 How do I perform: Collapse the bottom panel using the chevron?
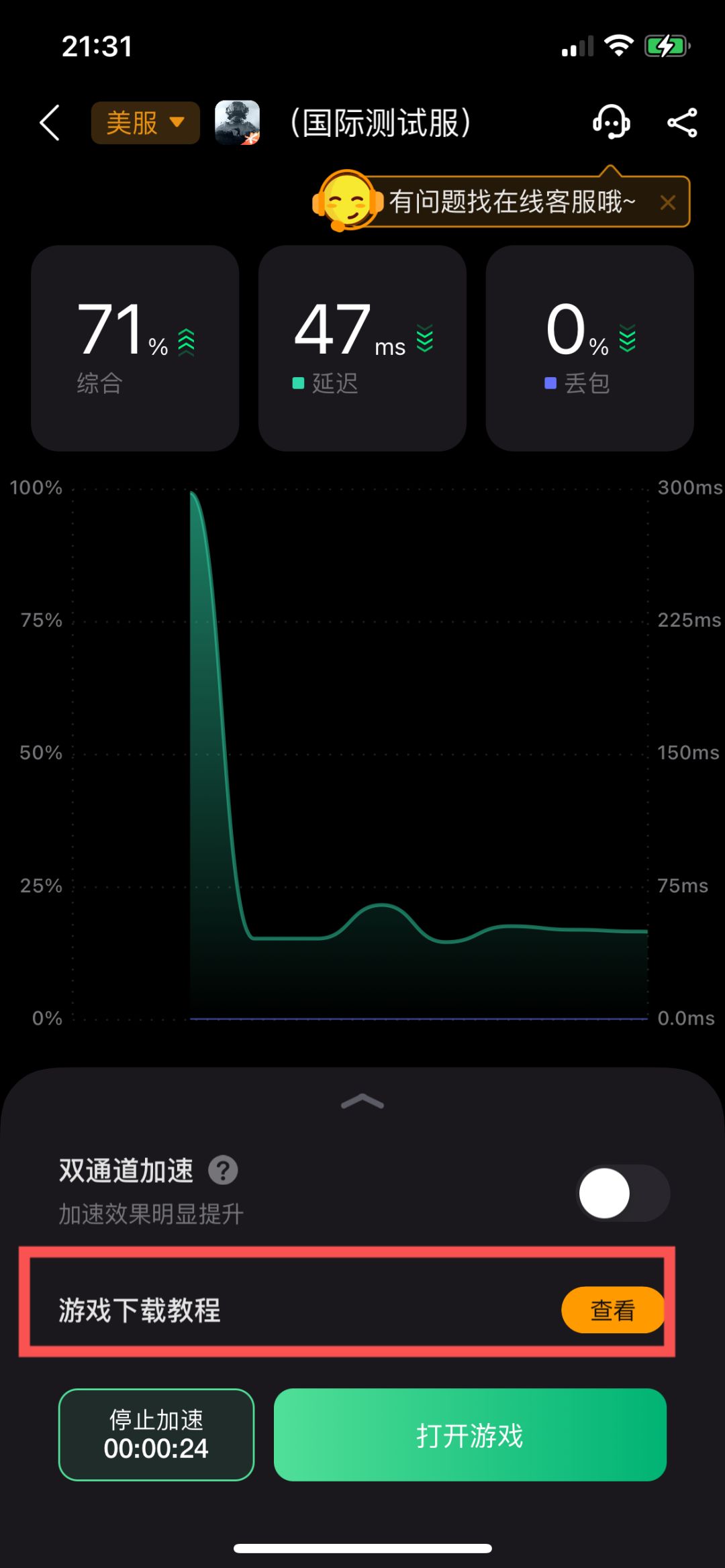[362, 1099]
